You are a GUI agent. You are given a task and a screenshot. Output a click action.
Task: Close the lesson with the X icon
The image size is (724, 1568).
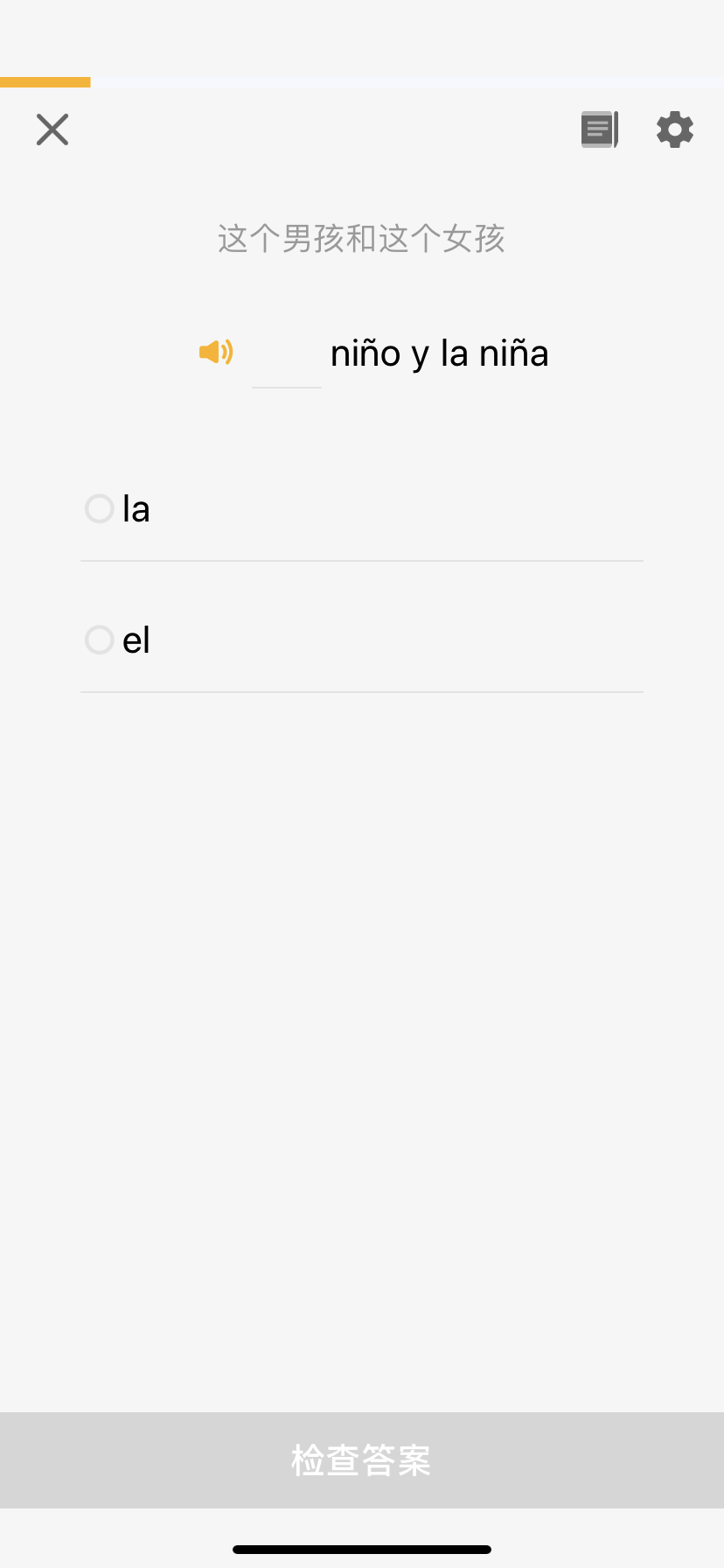pos(52,129)
